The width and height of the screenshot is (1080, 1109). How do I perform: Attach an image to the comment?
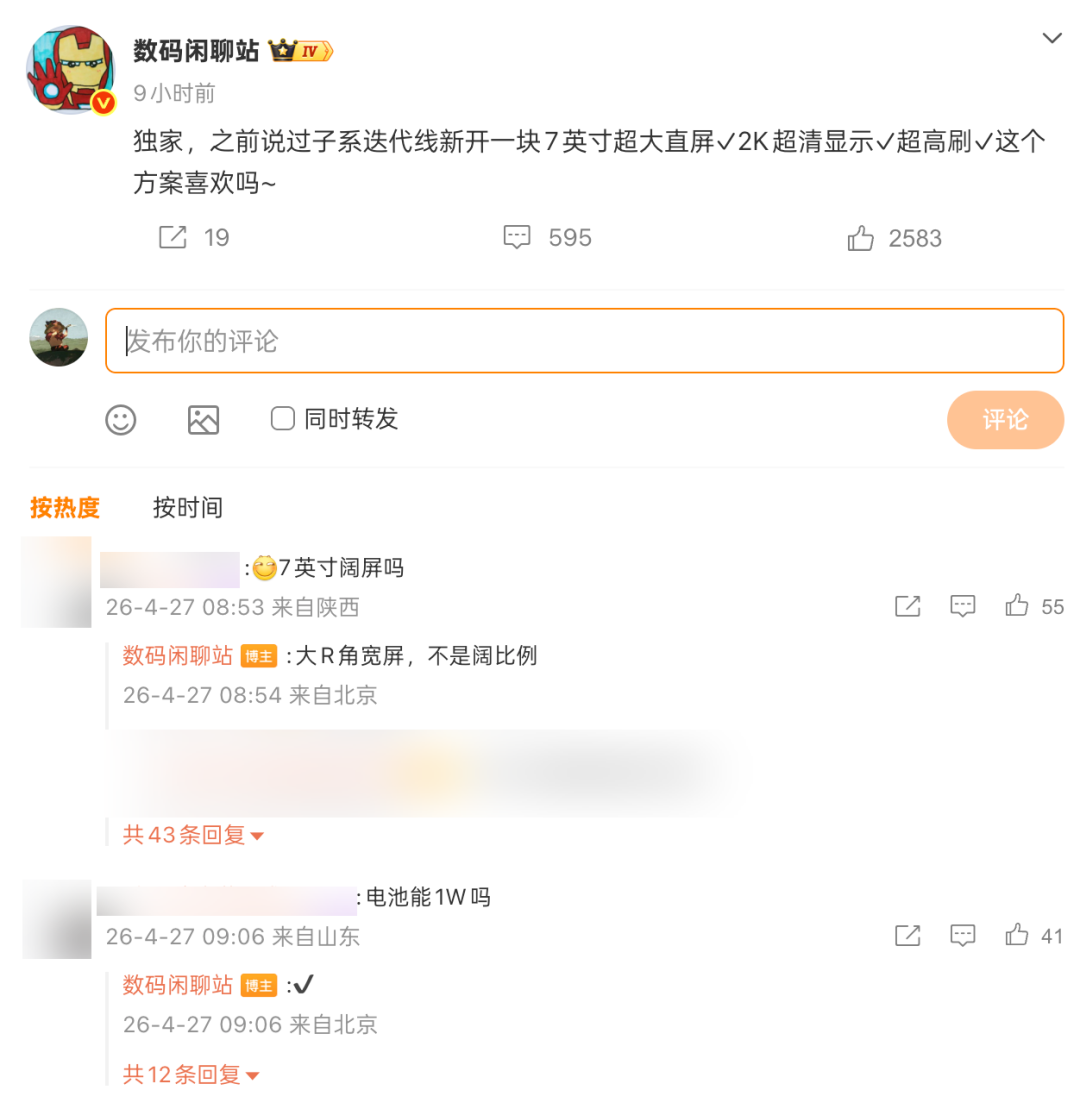click(x=203, y=419)
